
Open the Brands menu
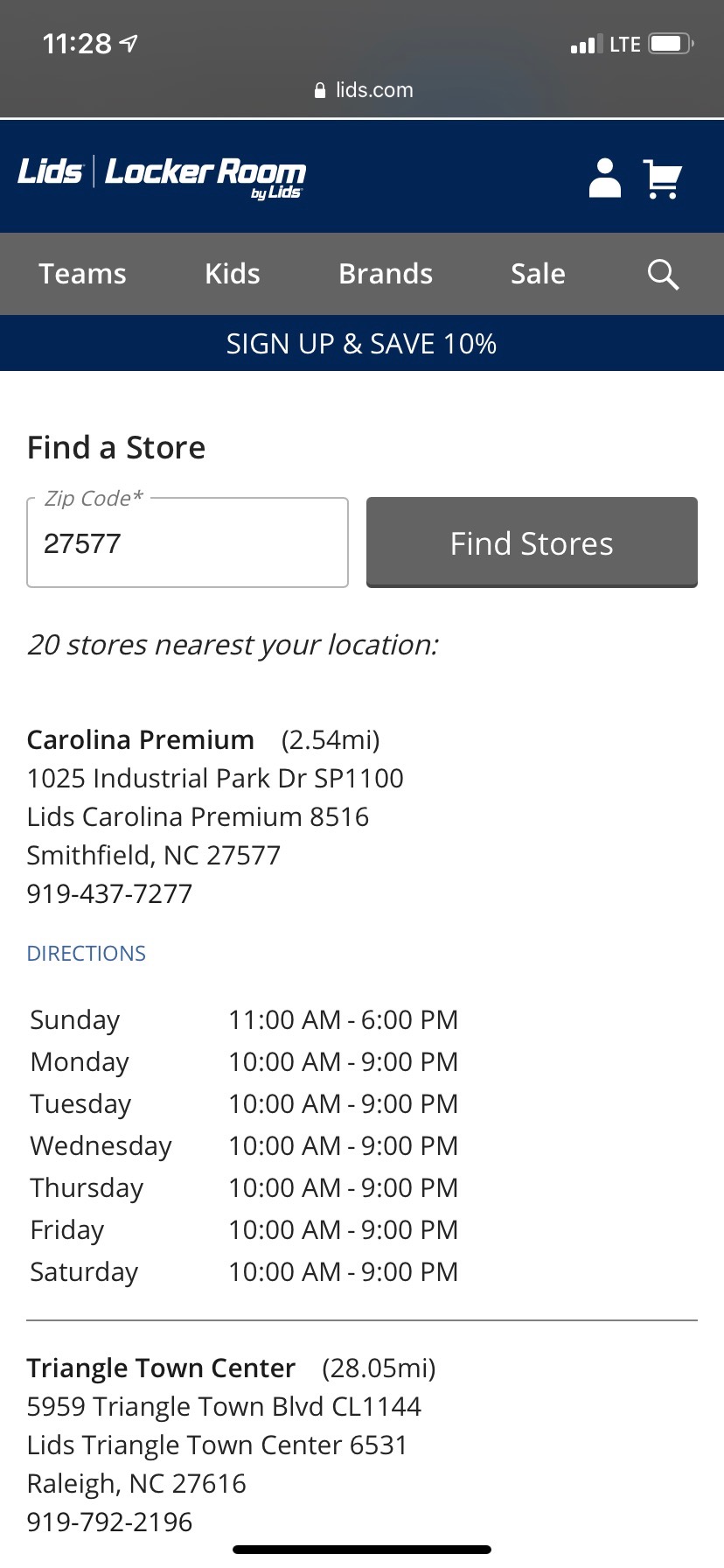pos(386,274)
